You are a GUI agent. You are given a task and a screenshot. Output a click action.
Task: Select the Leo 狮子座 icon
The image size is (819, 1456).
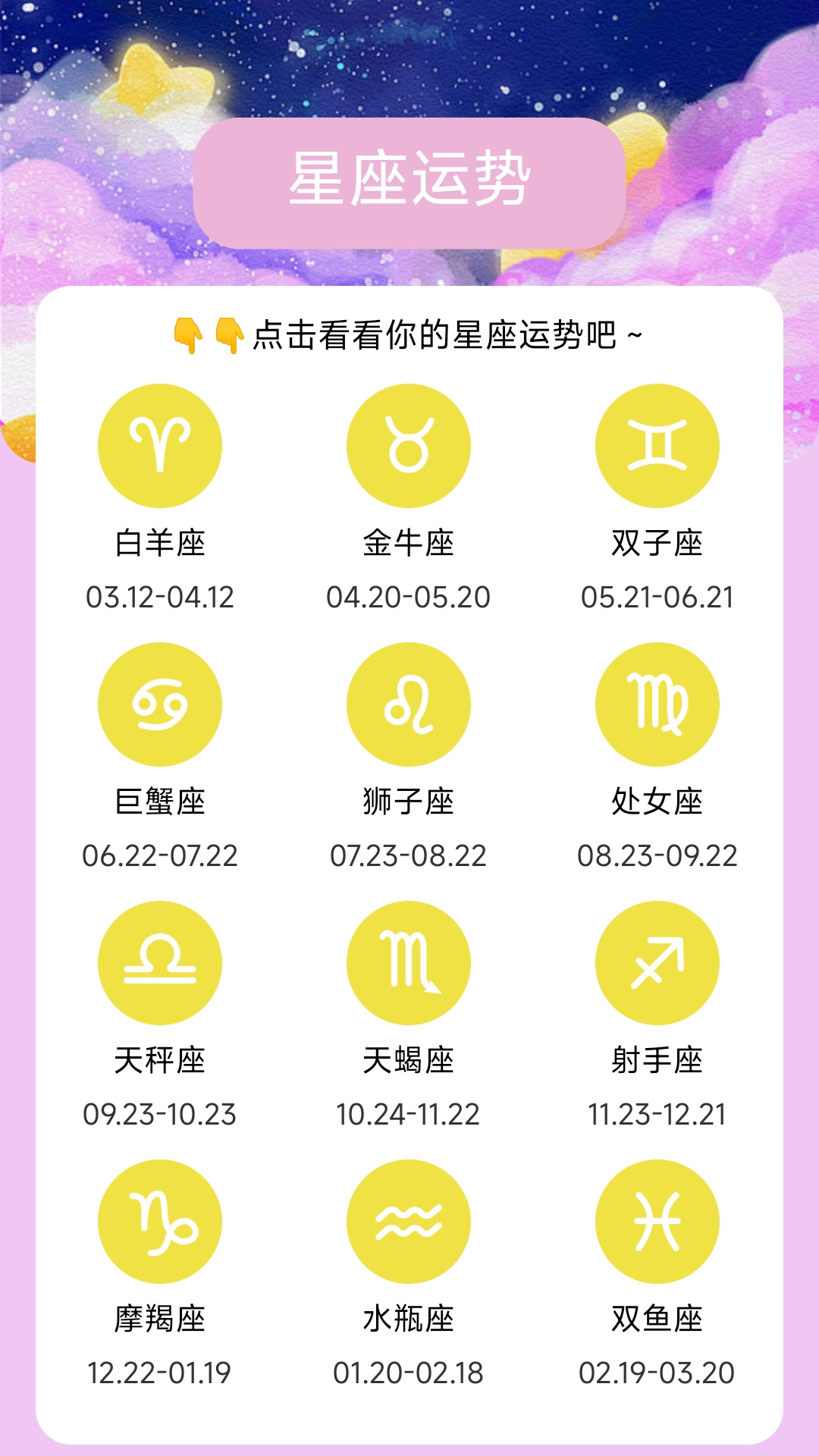click(x=409, y=704)
